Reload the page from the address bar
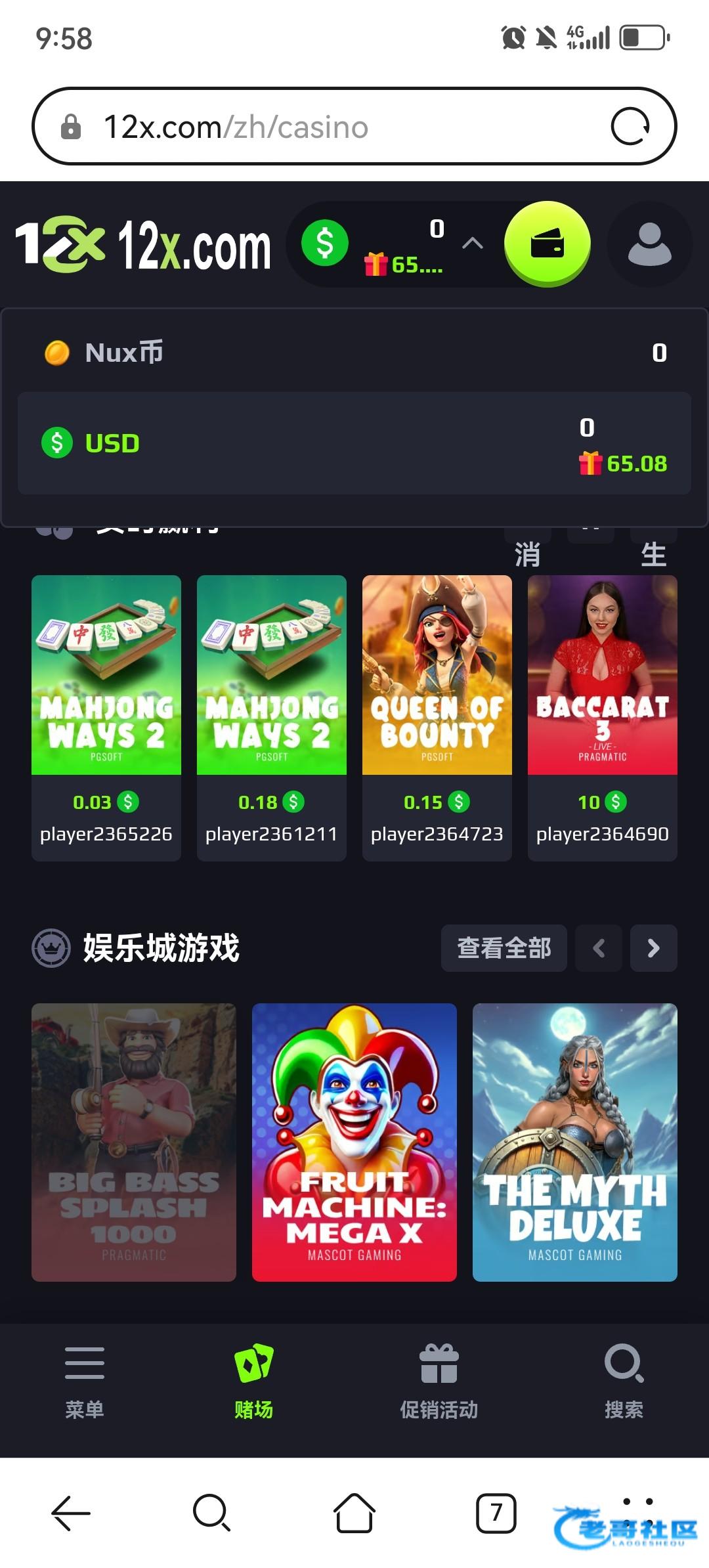 coord(630,126)
